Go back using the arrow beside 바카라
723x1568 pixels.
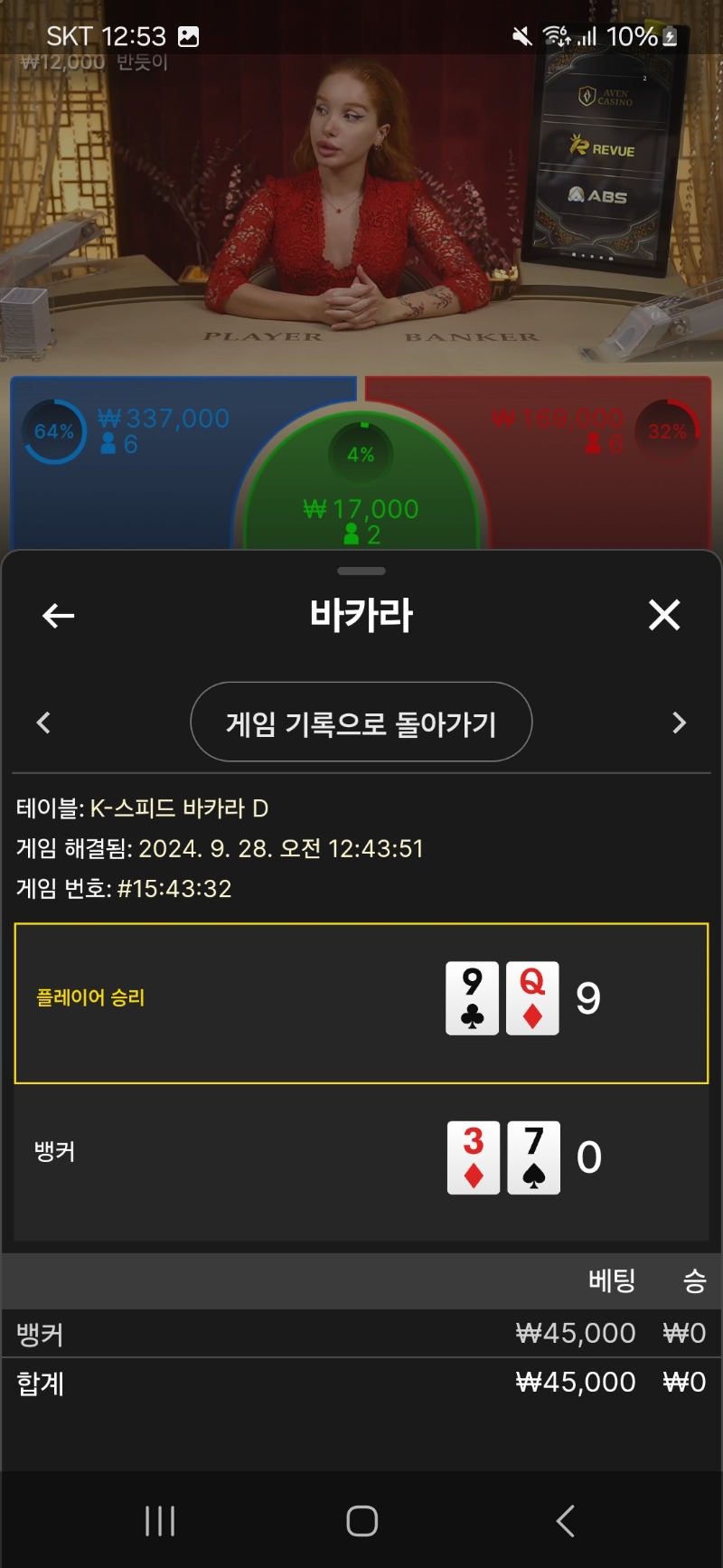coord(59,616)
